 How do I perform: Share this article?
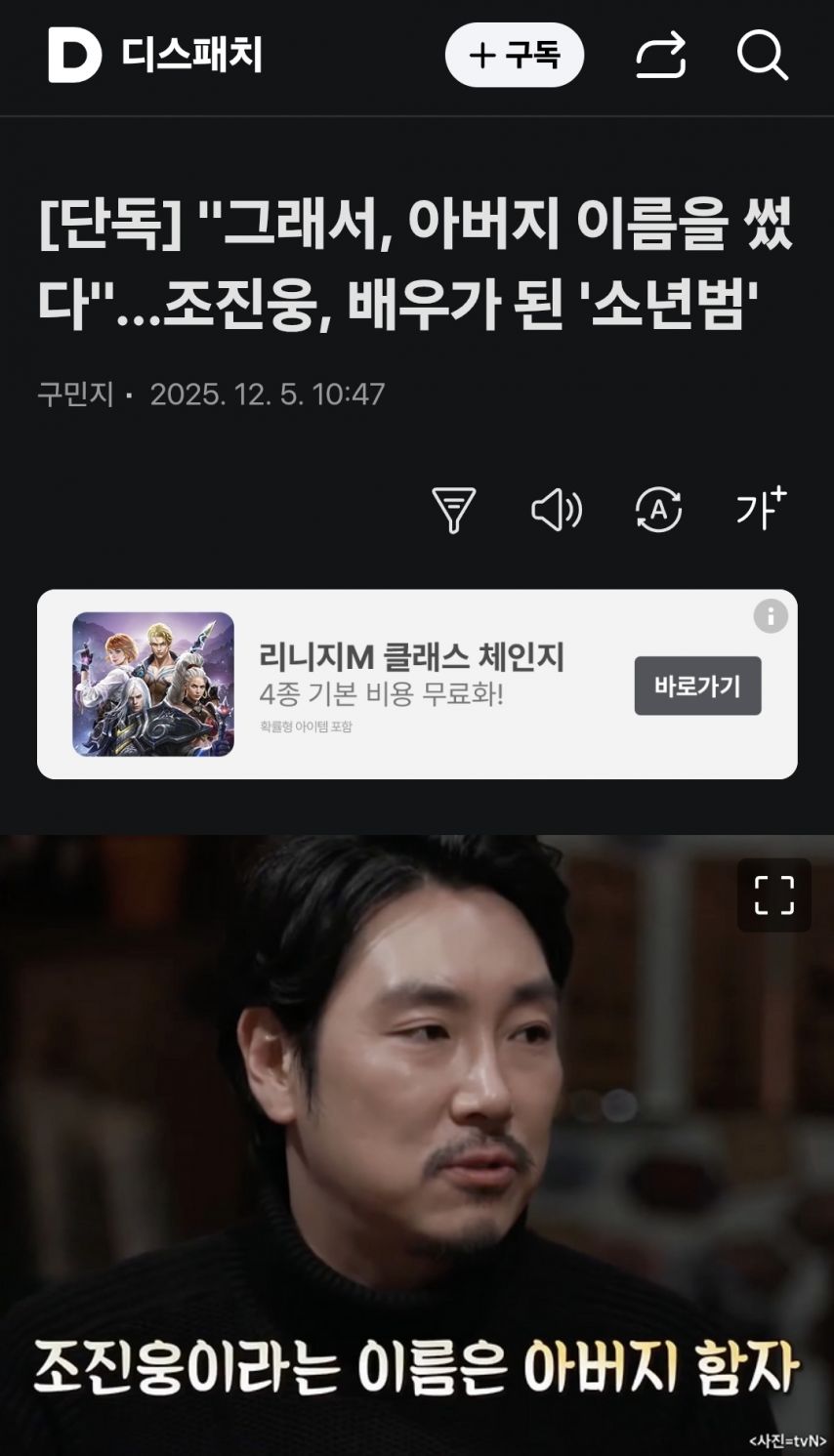point(661,55)
